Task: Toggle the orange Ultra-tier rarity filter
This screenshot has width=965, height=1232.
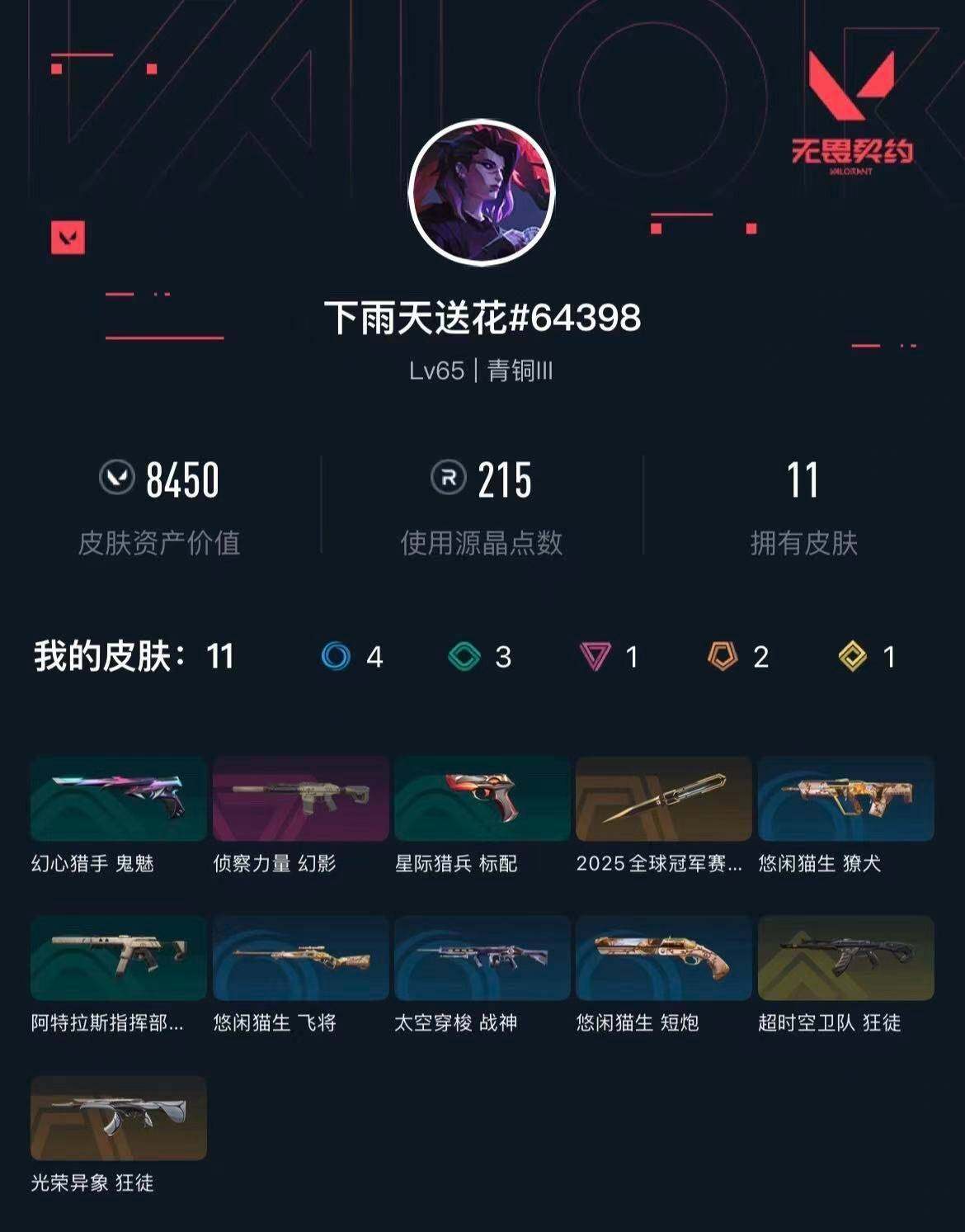Action: (722, 656)
